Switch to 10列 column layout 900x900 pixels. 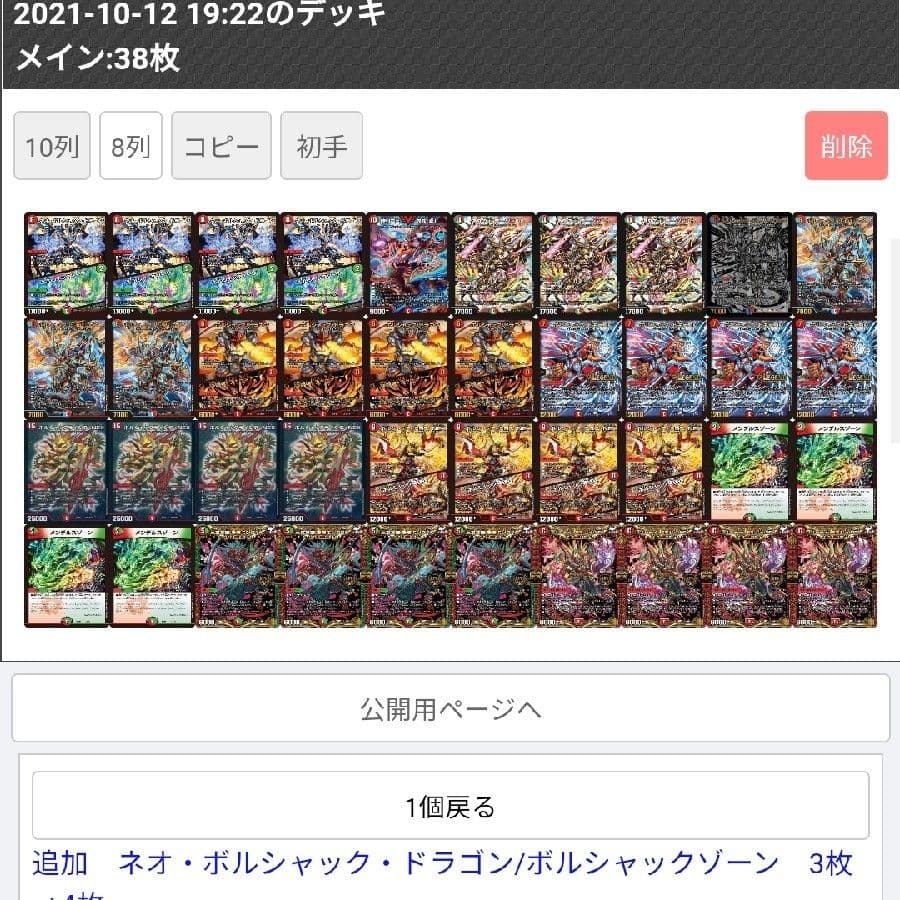click(52, 146)
